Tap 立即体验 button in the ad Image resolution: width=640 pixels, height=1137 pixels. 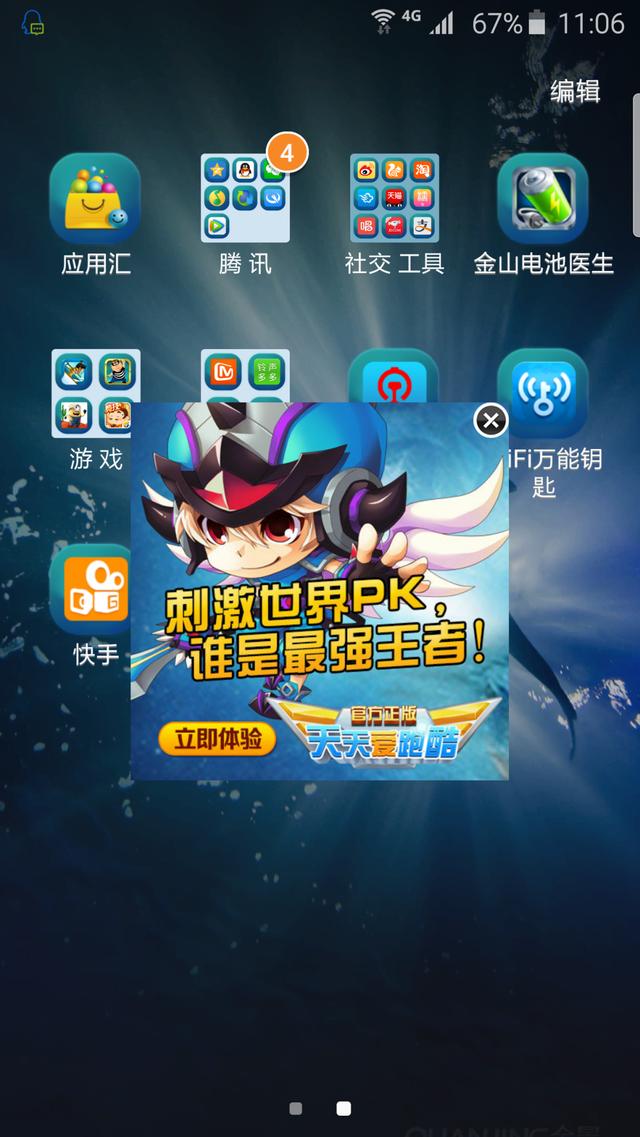point(217,739)
